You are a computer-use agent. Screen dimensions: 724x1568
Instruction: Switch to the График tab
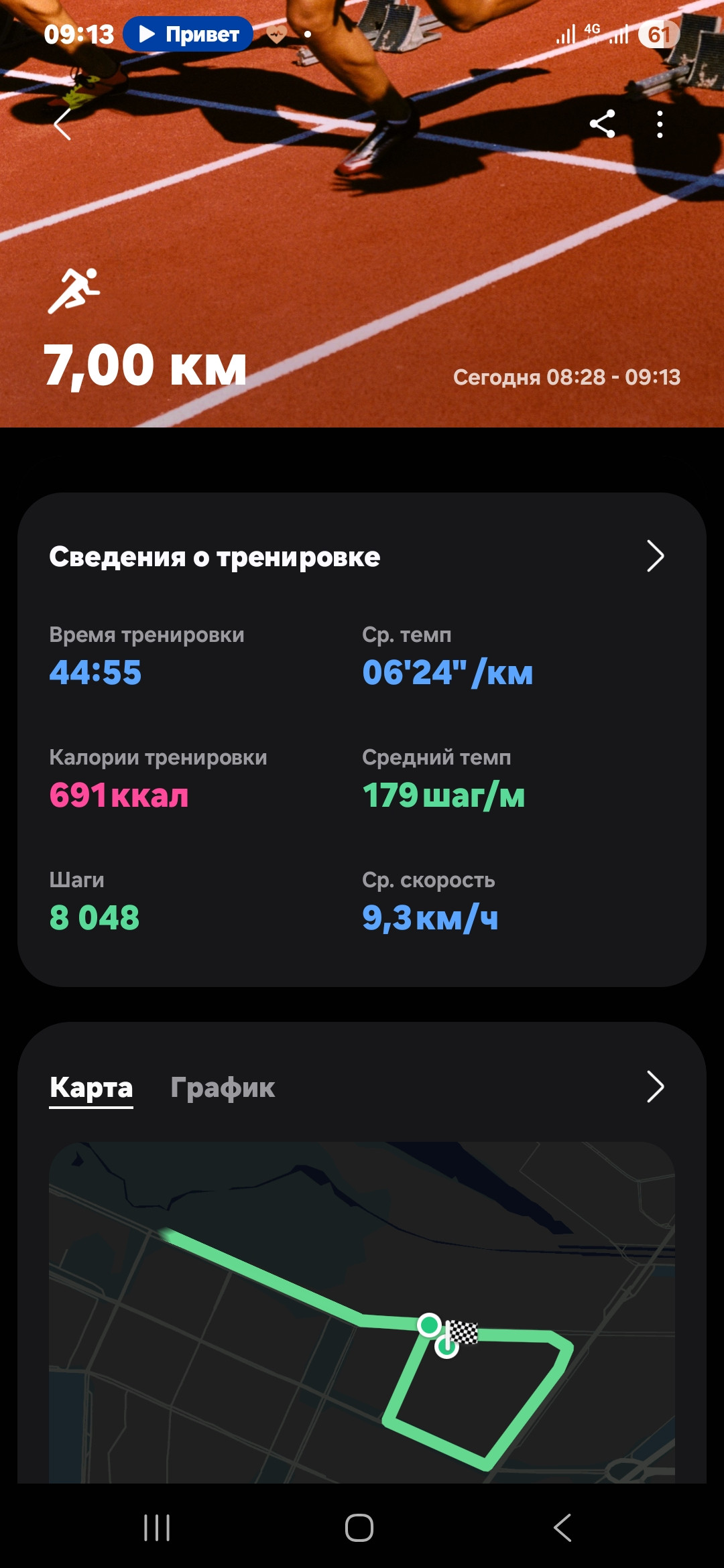[x=222, y=1087]
